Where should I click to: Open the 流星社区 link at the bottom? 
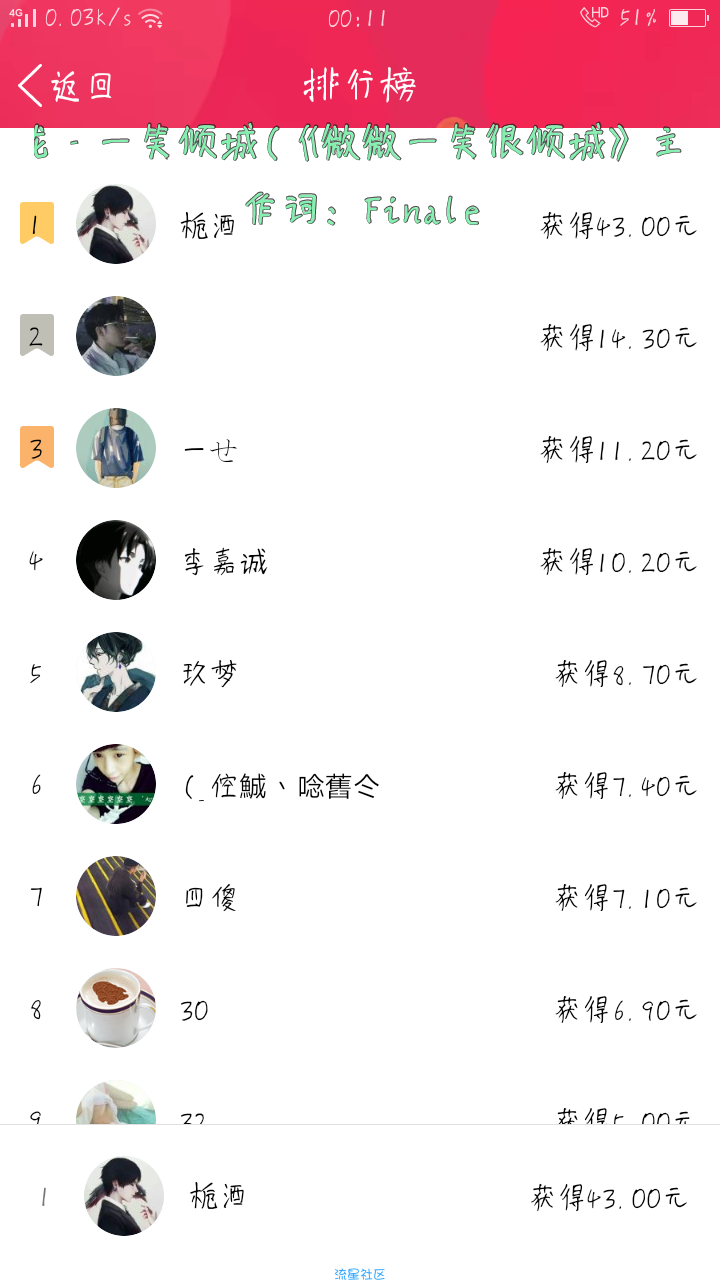360,1273
